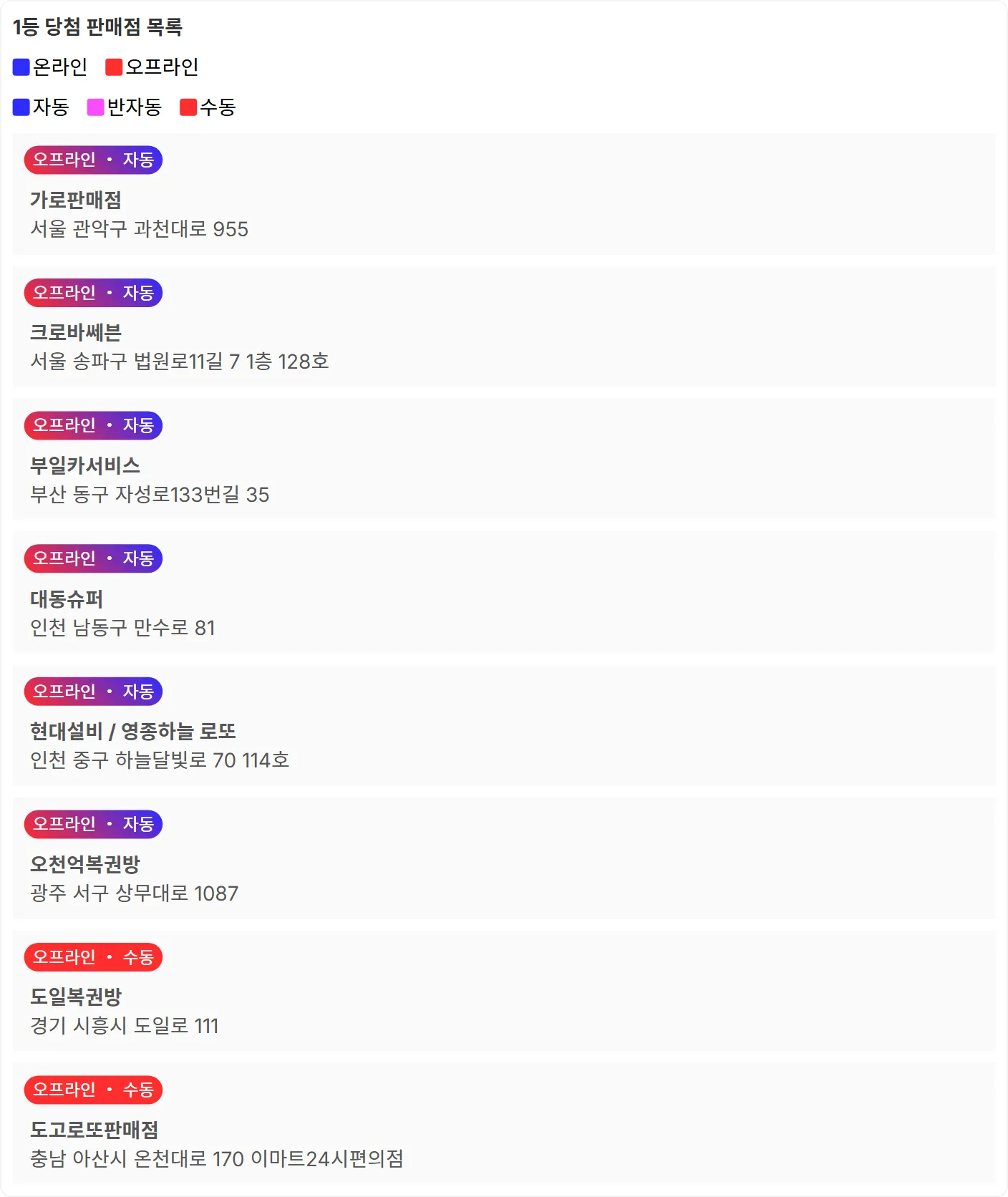Click the 오프라인·수동 badge on 도일복권방

pos(94,957)
